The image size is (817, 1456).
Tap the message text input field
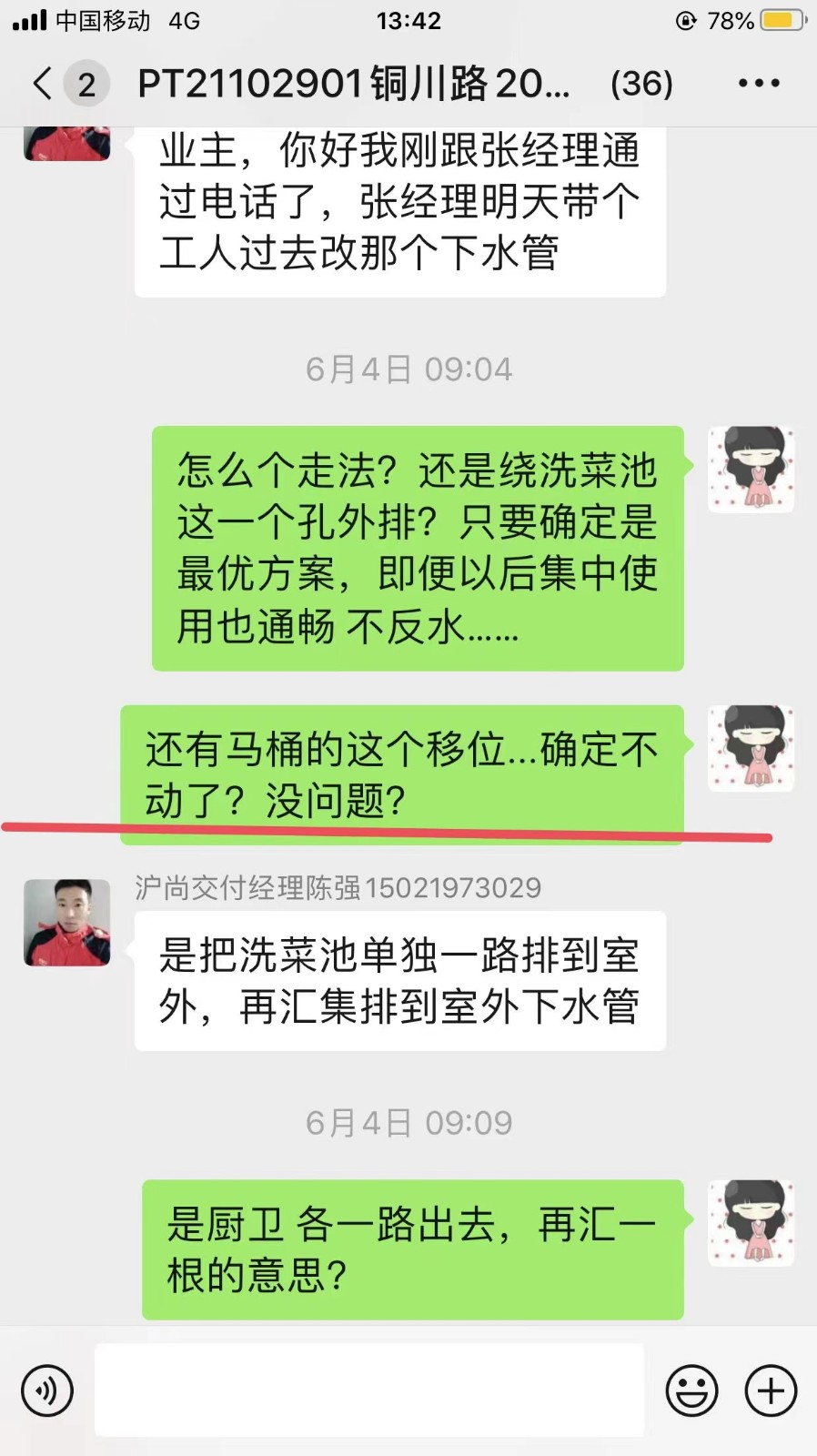point(369,1390)
